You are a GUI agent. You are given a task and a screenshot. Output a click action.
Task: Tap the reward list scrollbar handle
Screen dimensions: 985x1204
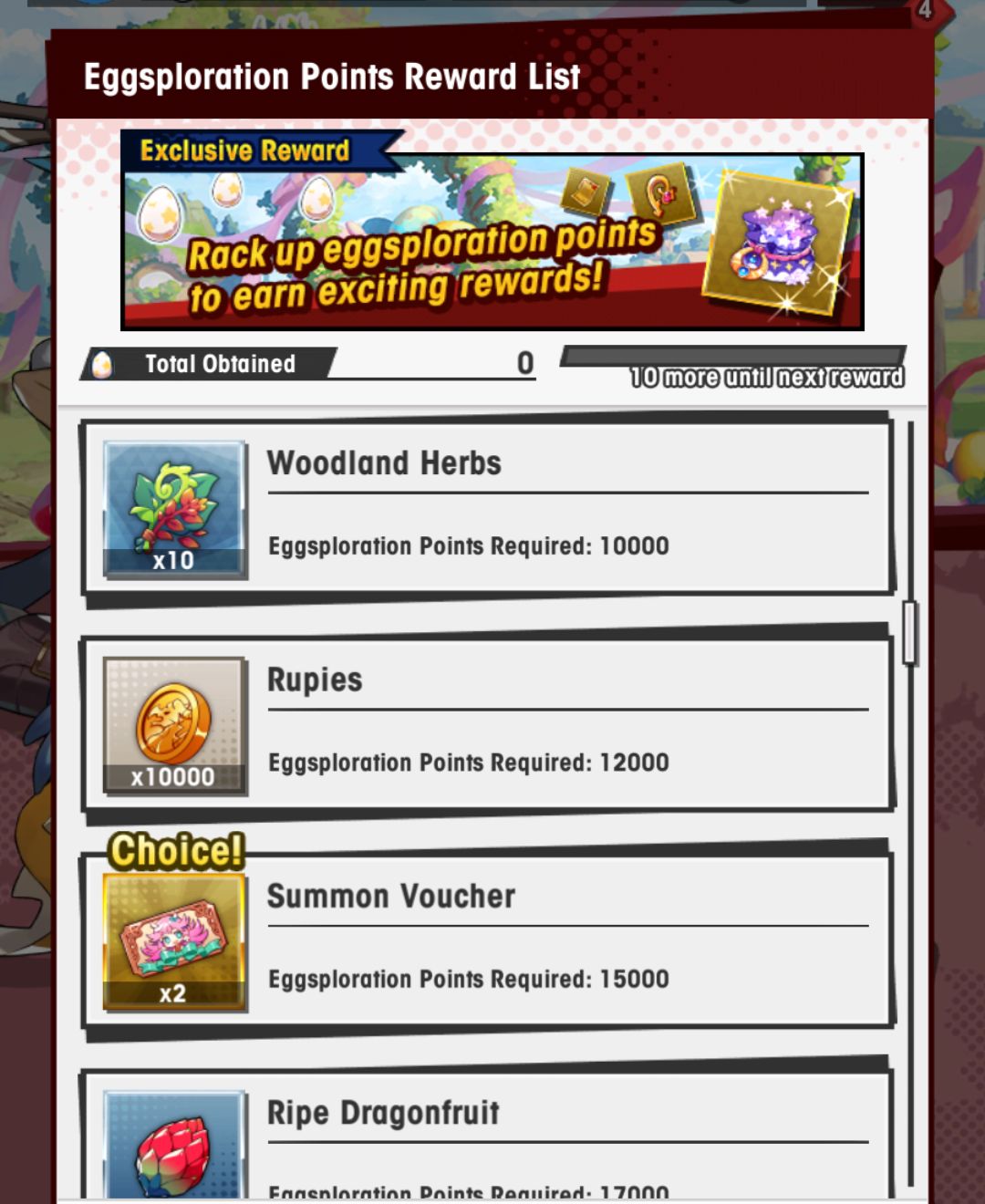908,632
